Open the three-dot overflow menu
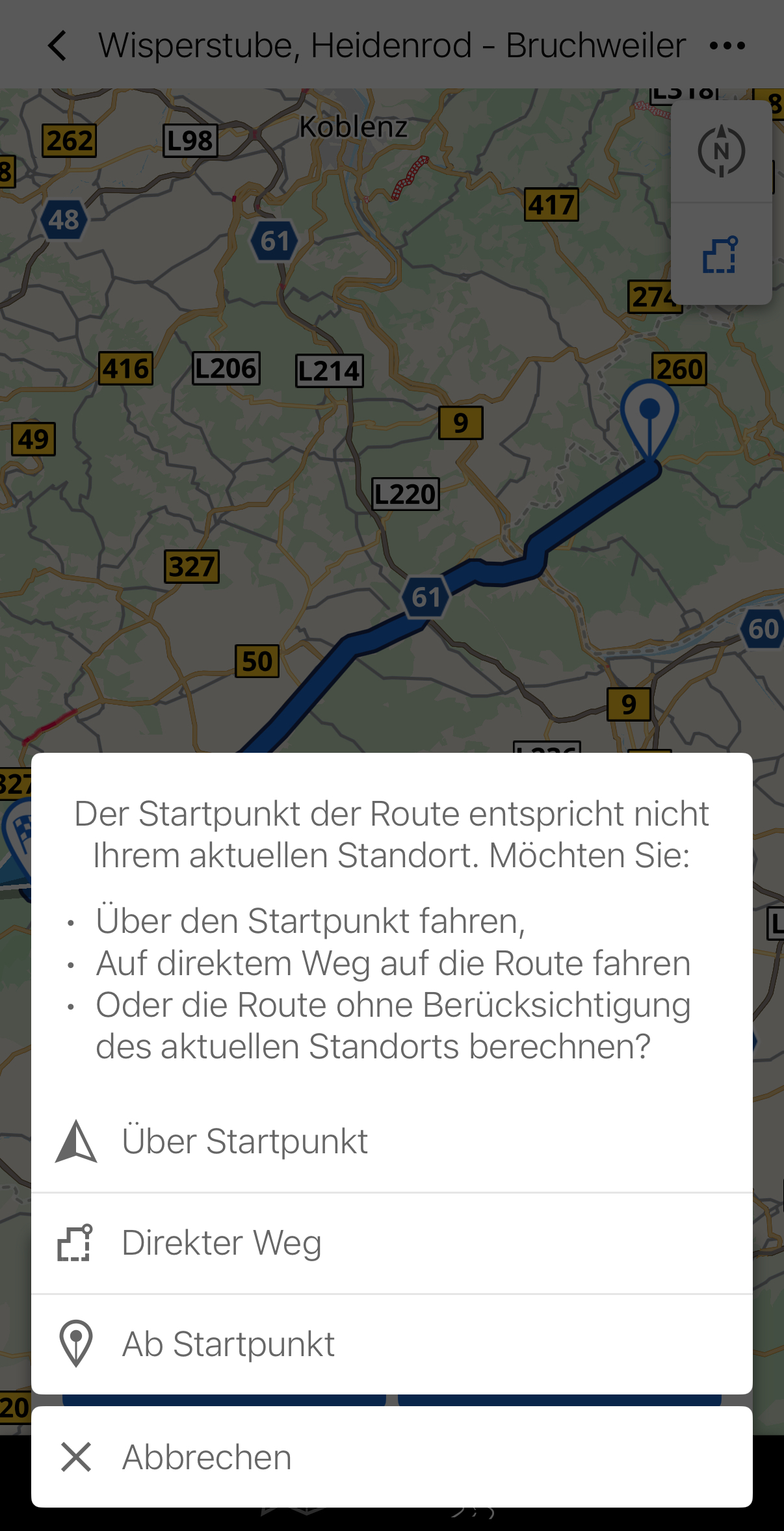This screenshot has width=784, height=1531. pyautogui.click(x=727, y=46)
